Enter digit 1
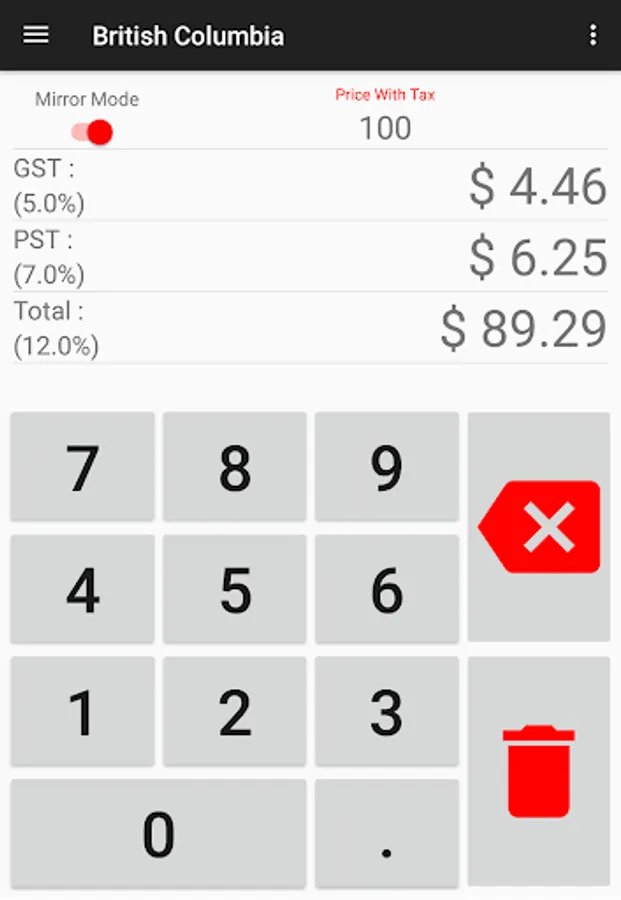The image size is (621, 900). click(x=83, y=711)
